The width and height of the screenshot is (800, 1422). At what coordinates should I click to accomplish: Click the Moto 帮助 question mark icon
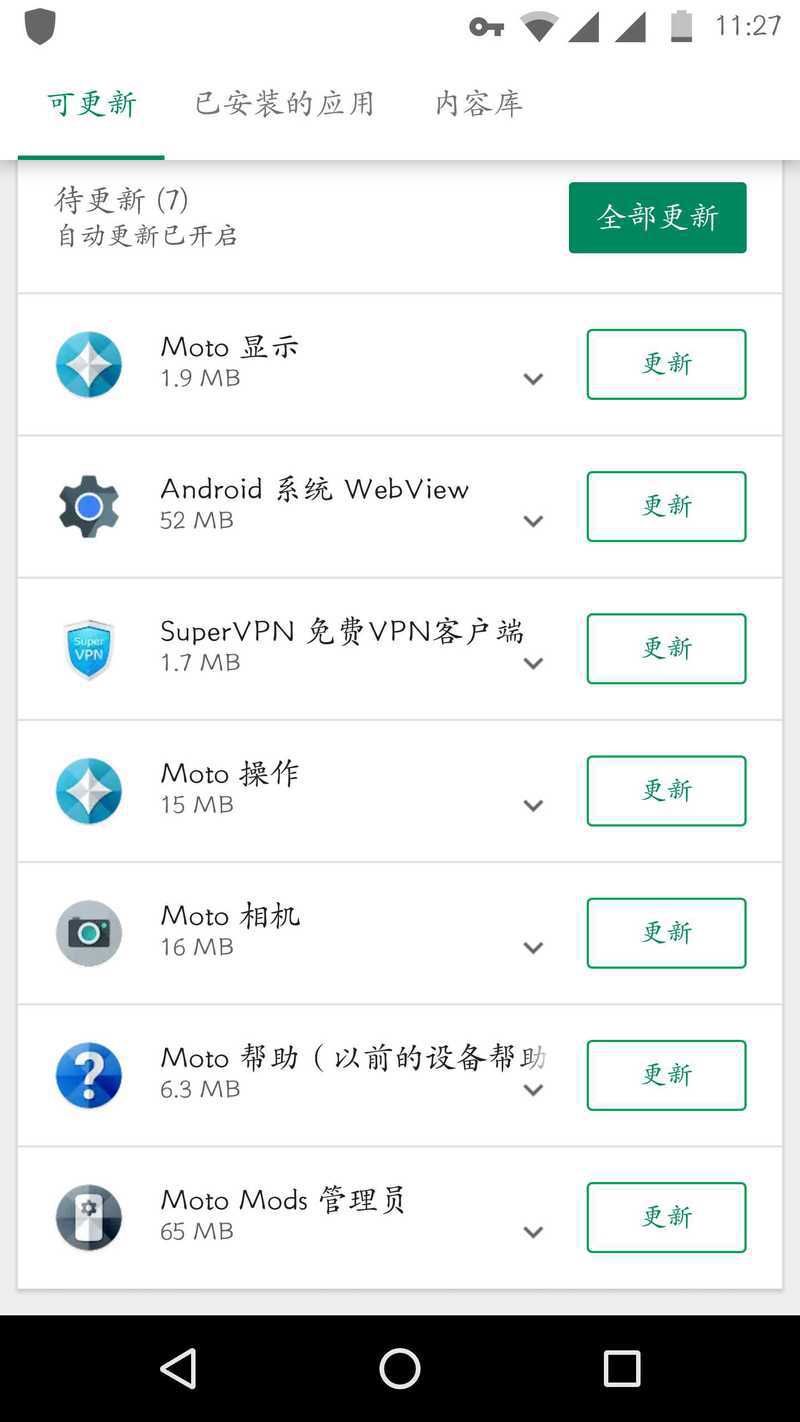click(x=88, y=1075)
